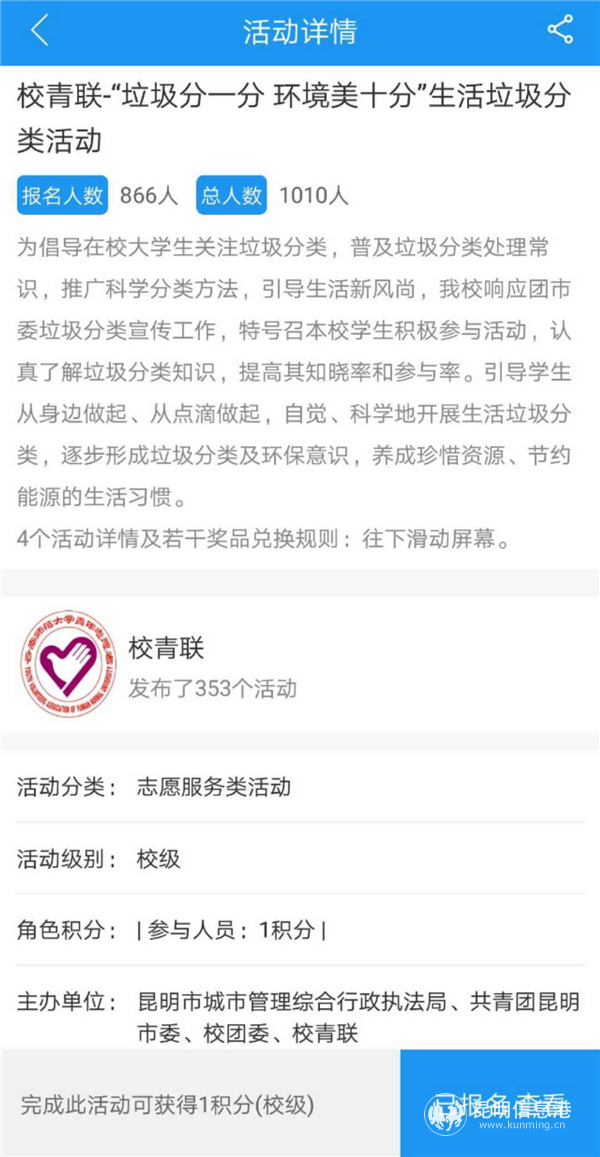This screenshot has width=600, height=1157.
Task: Go back from the activity details page
Action: [40, 32]
